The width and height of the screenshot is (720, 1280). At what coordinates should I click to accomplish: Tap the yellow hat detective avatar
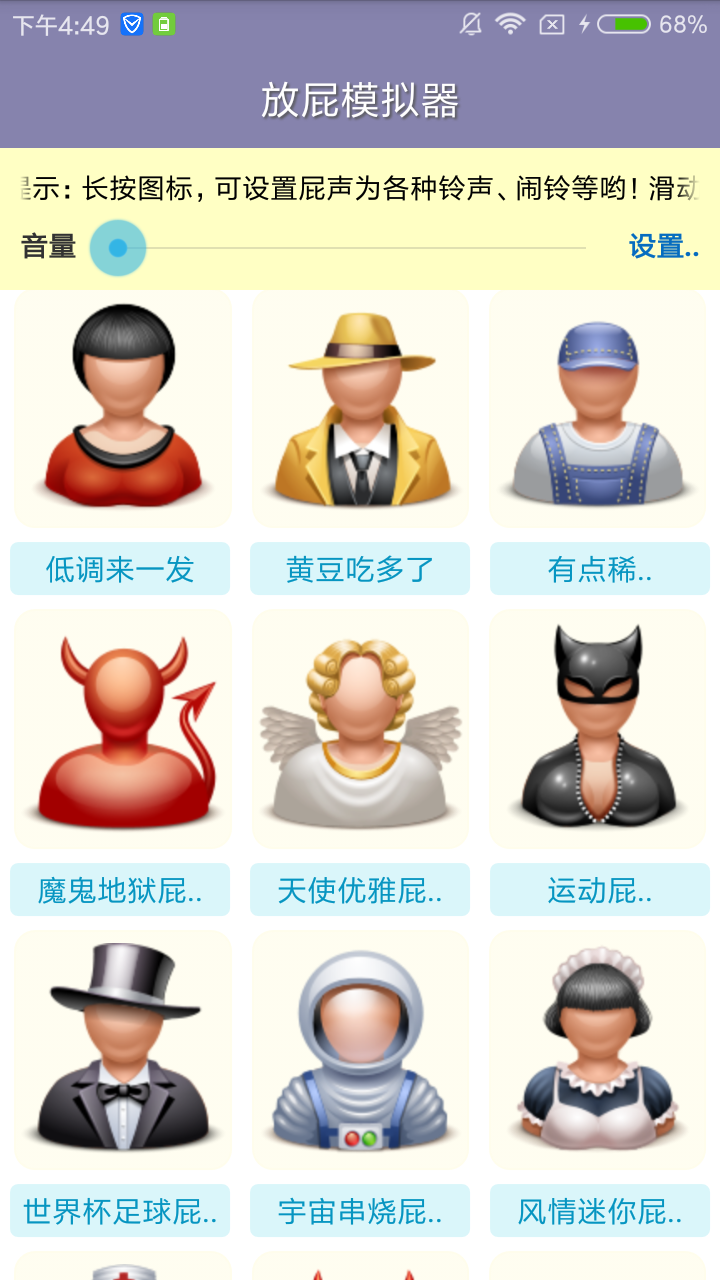pyautogui.click(x=360, y=410)
